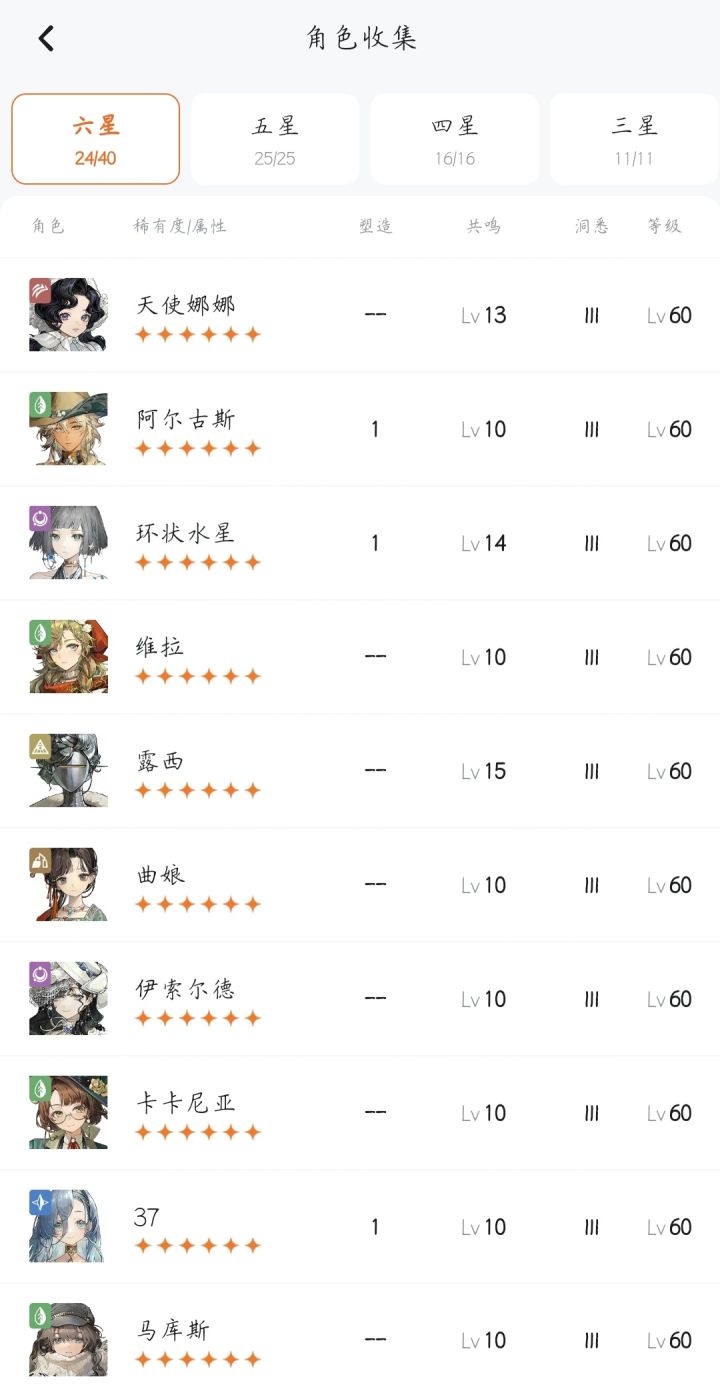Open the 阿尔古斯 character row
The width and height of the screenshot is (720, 1395).
pyautogui.click(x=360, y=429)
